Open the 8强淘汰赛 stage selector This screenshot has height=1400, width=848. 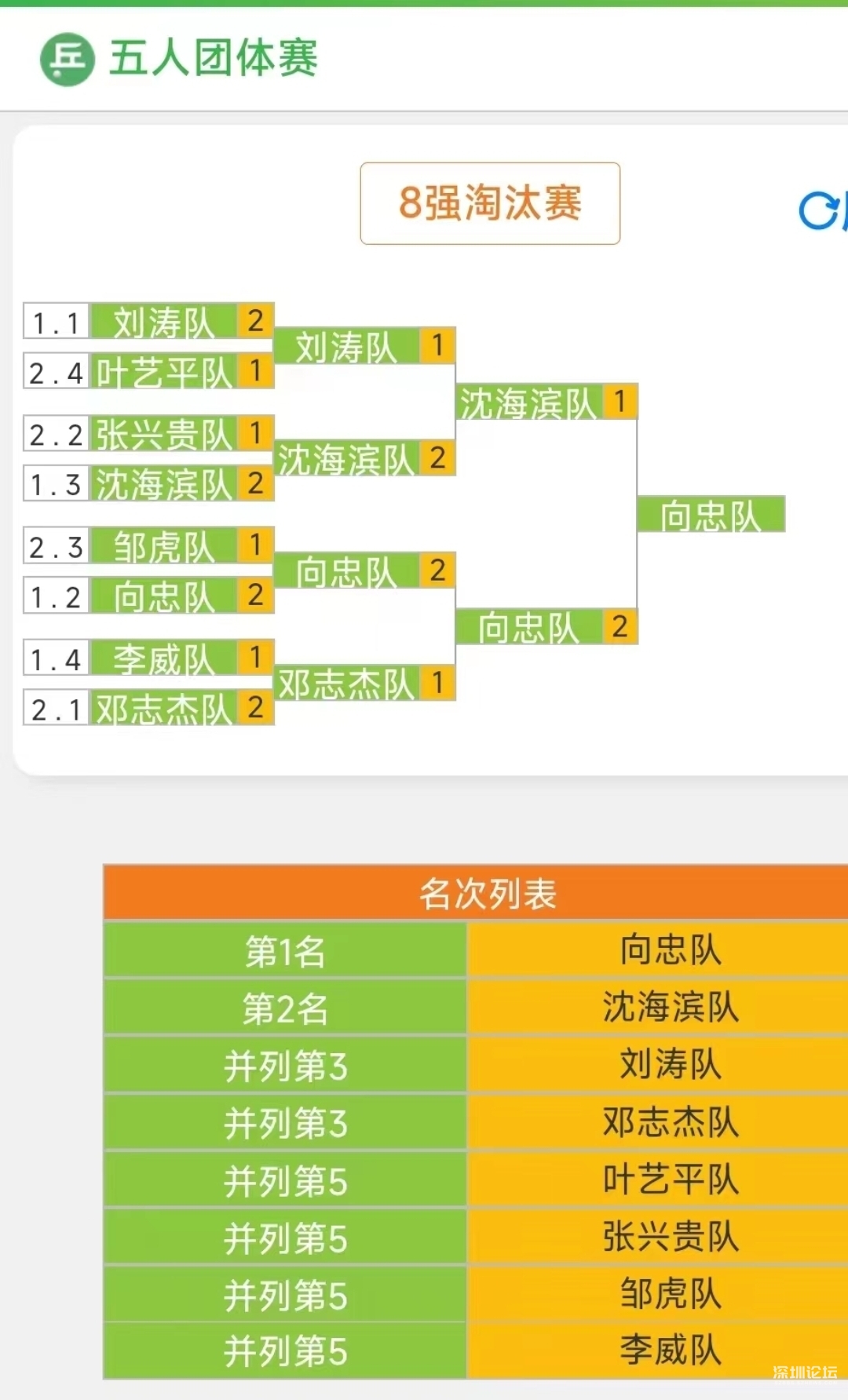pyautogui.click(x=490, y=203)
